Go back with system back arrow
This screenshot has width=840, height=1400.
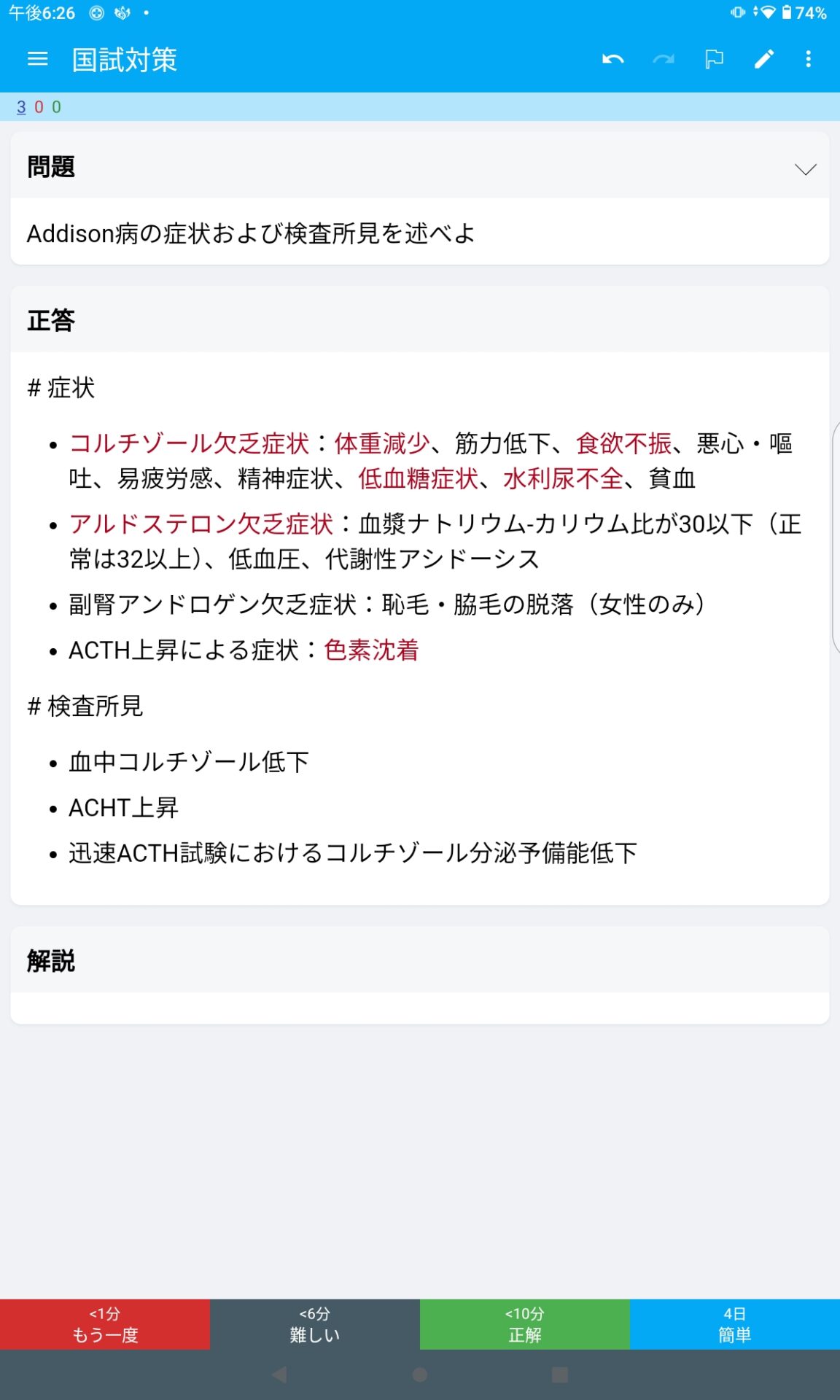[279, 1375]
